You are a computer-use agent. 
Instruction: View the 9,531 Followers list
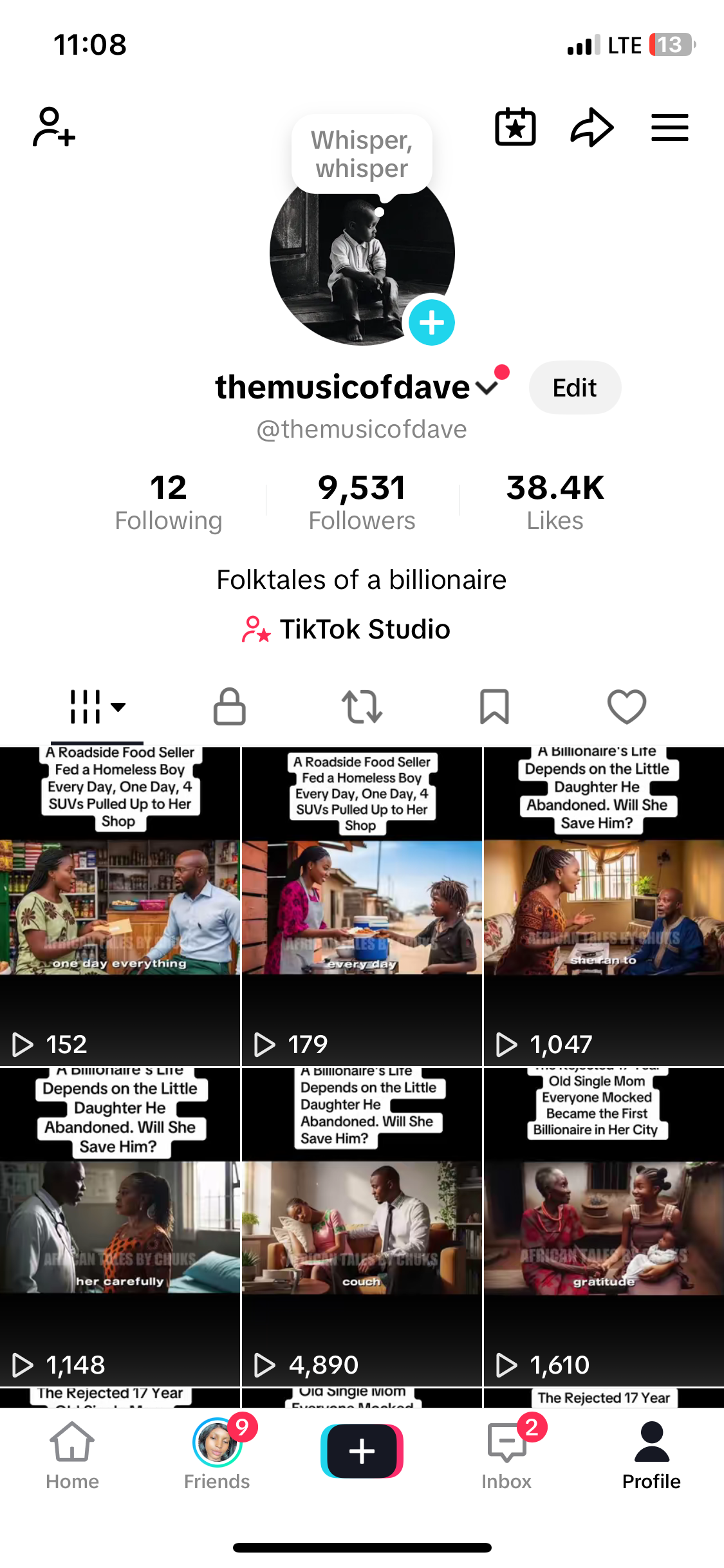362,502
